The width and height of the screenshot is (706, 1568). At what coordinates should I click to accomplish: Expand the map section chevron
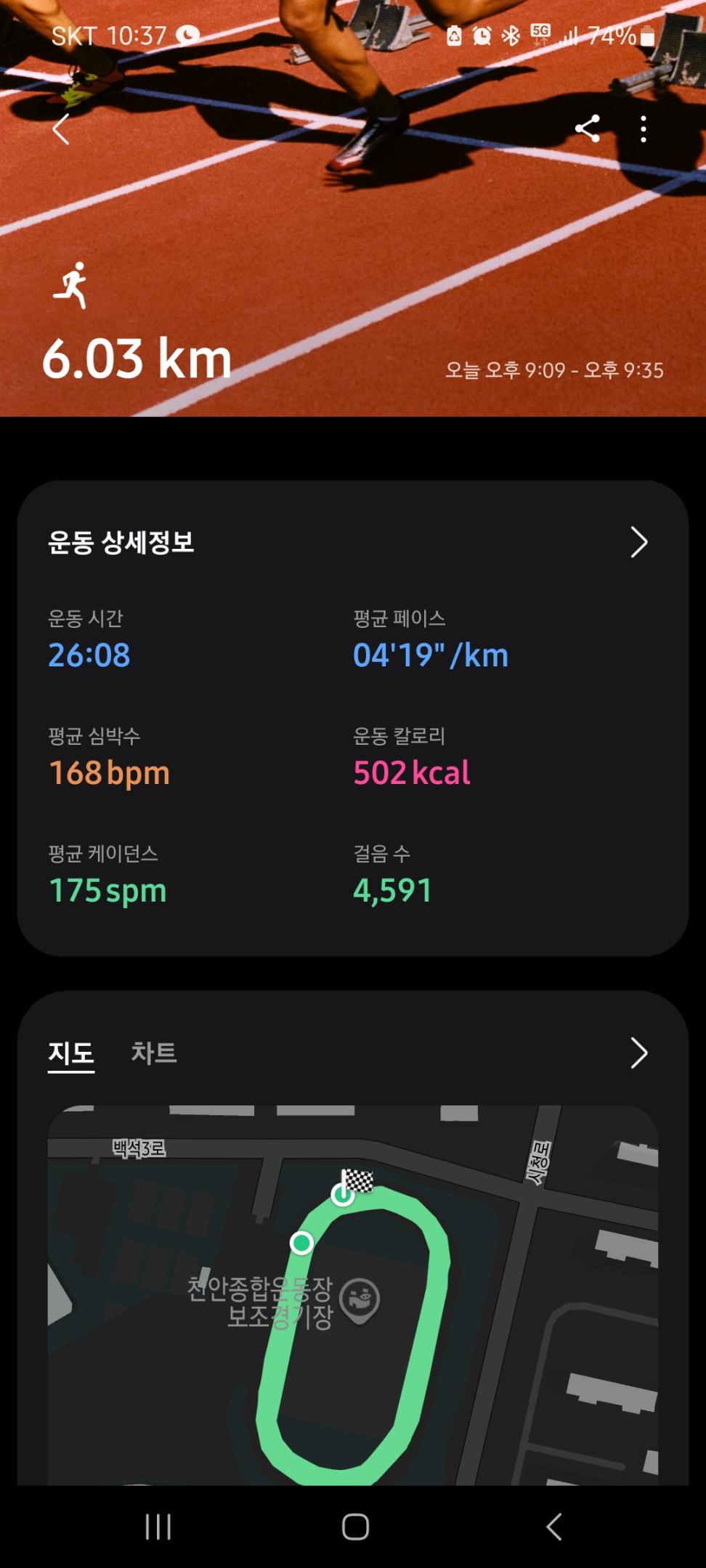638,1053
